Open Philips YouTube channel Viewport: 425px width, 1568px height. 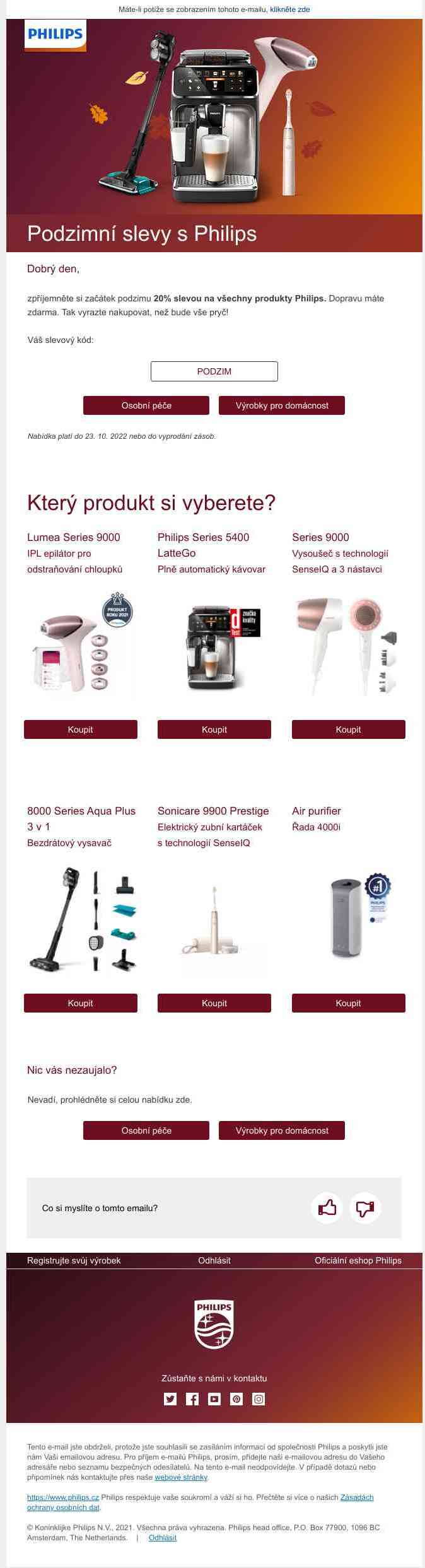coord(214,1399)
